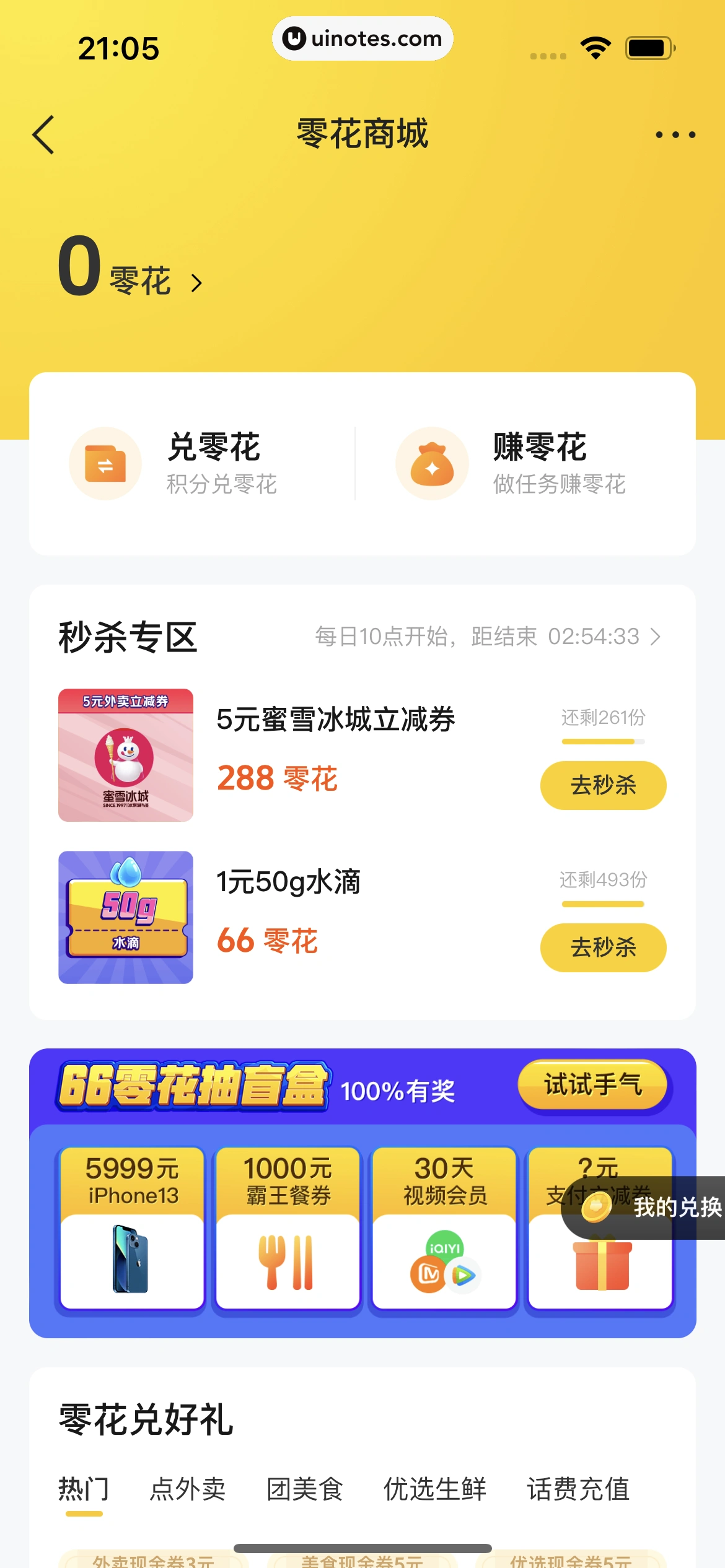Image resolution: width=725 pixels, height=1568 pixels.
Task: Select the 5999元 iPhone13 prize card
Action: [x=132, y=1227]
